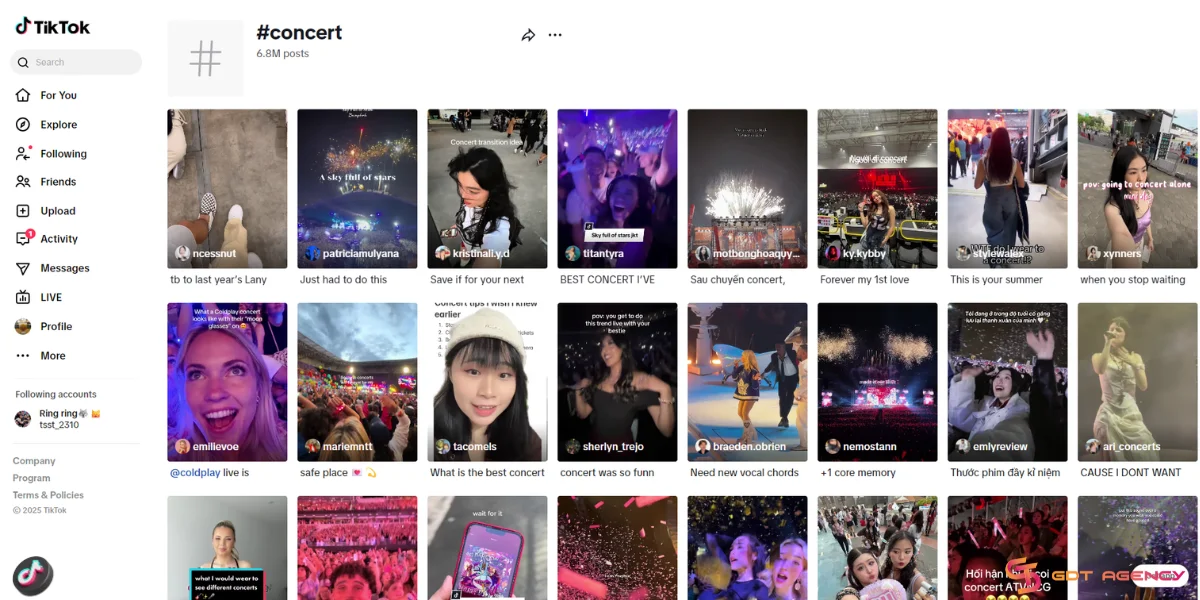The height and width of the screenshot is (600, 1200).
Task: Open Terms & Policies link
Action: point(48,495)
